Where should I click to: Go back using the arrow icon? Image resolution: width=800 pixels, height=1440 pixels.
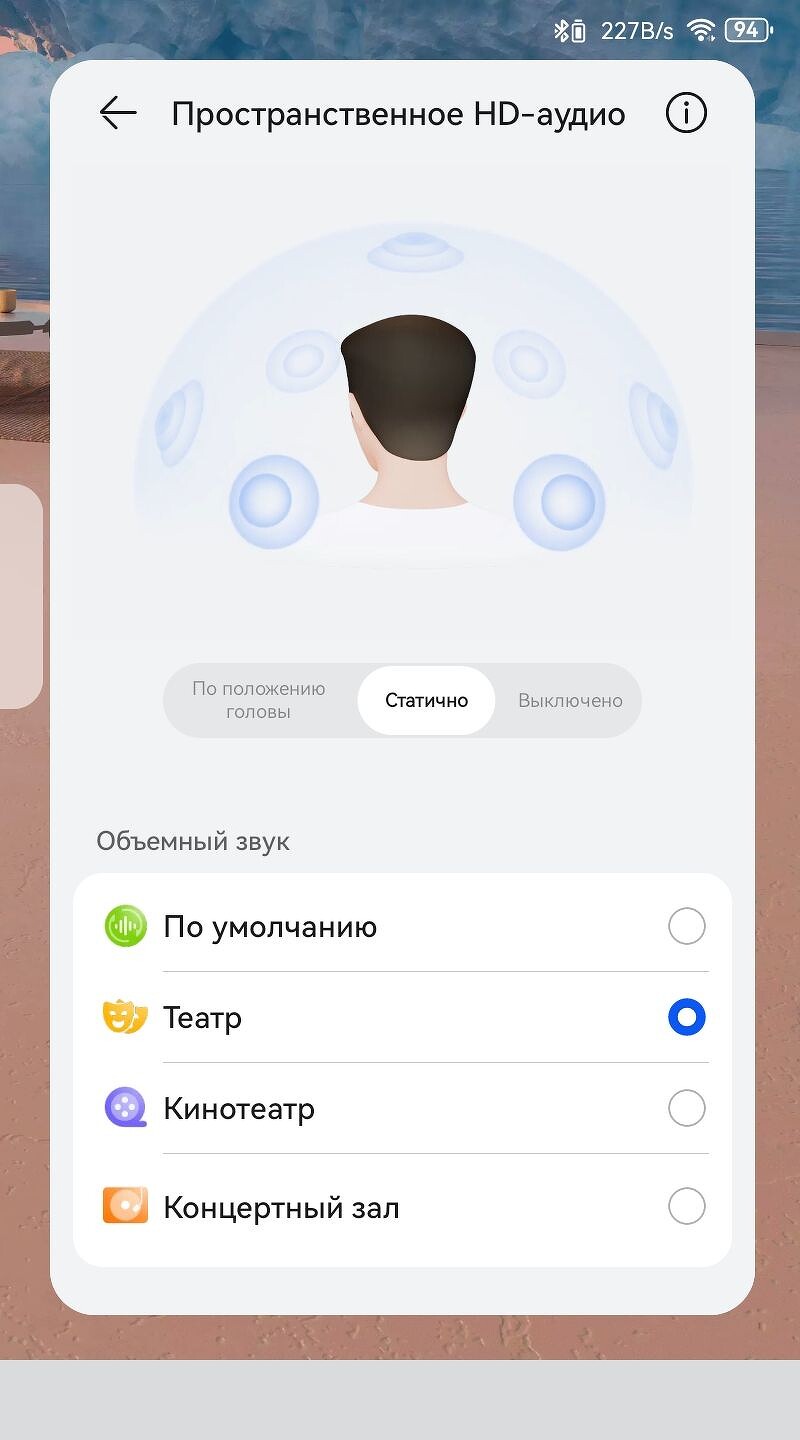tap(118, 113)
